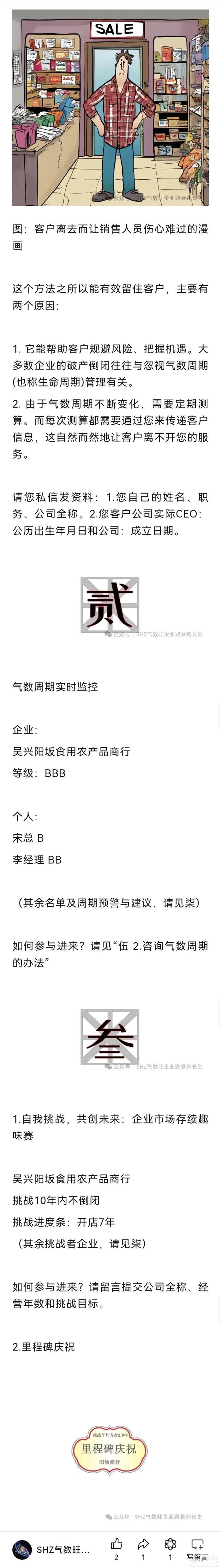Mark the article as 在看
This screenshot has height=1568, width=221.
tap(170, 1544)
